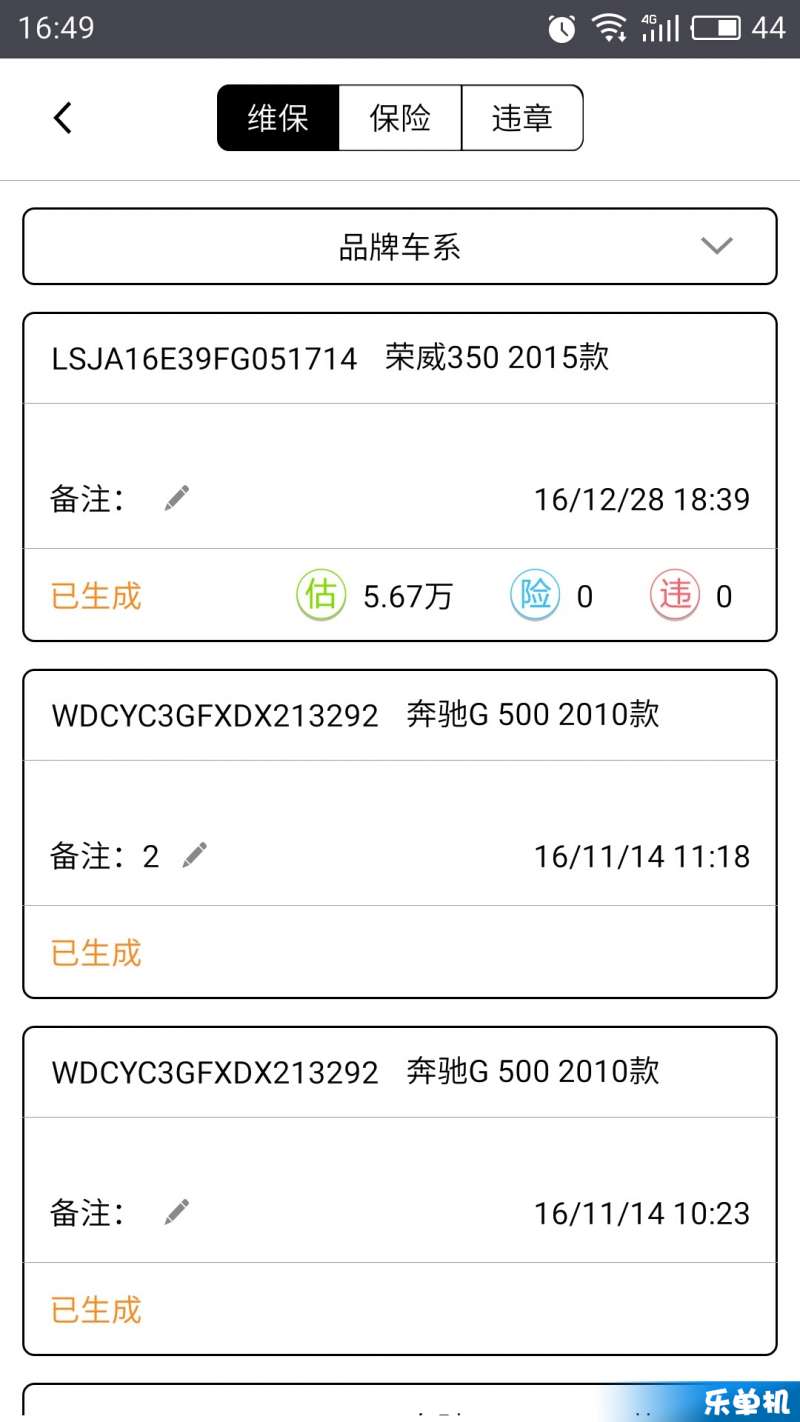The image size is (800, 1422).
Task: Open the 奔驰G 500 record dated 16/11/14 10:23
Action: pos(400,1191)
